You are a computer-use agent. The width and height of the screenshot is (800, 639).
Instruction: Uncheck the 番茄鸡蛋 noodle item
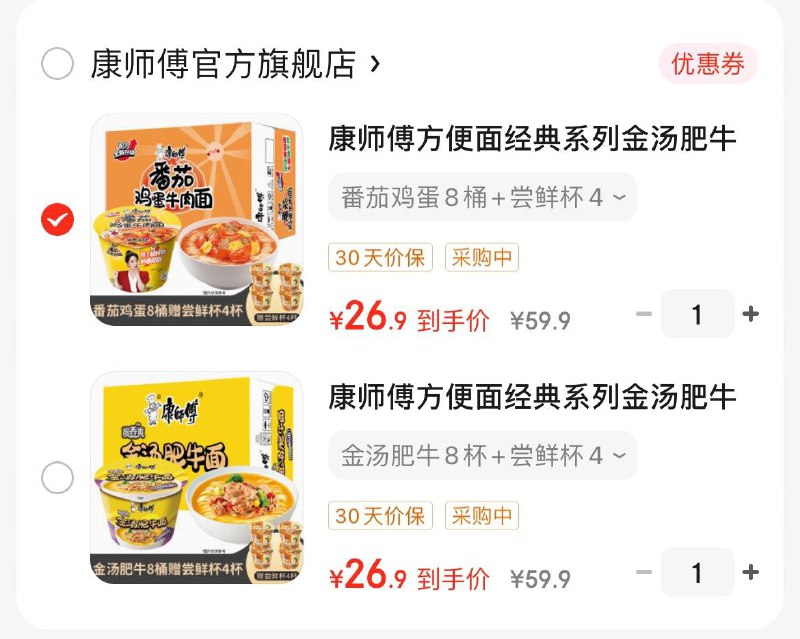point(57,219)
